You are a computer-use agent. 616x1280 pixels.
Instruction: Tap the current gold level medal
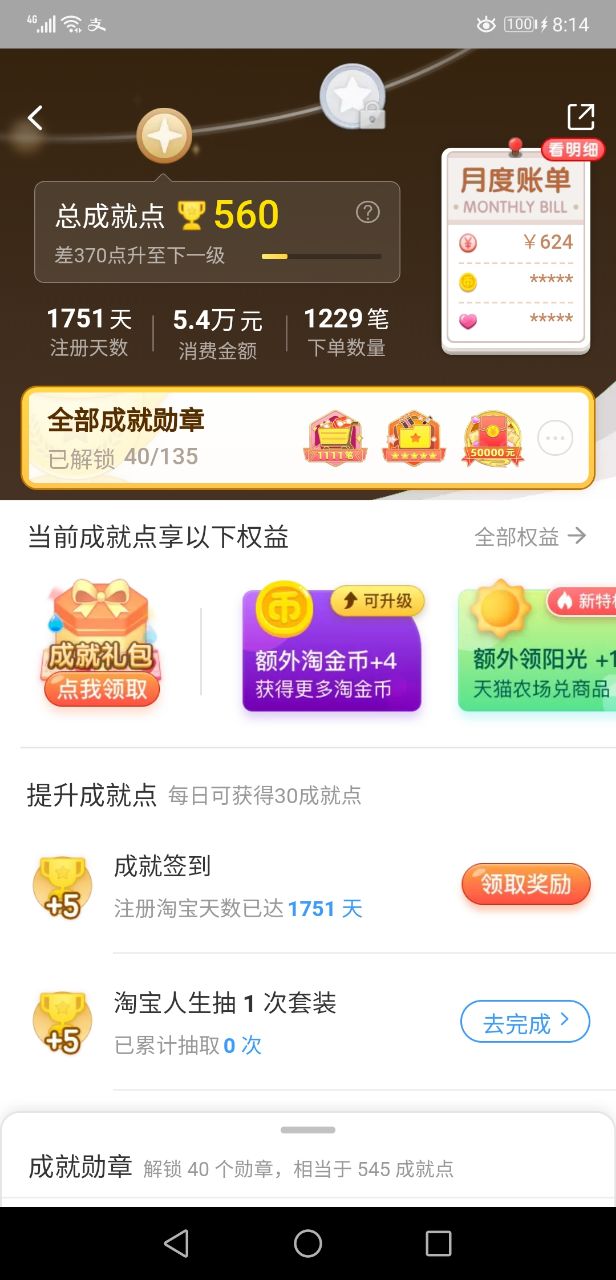tap(164, 136)
